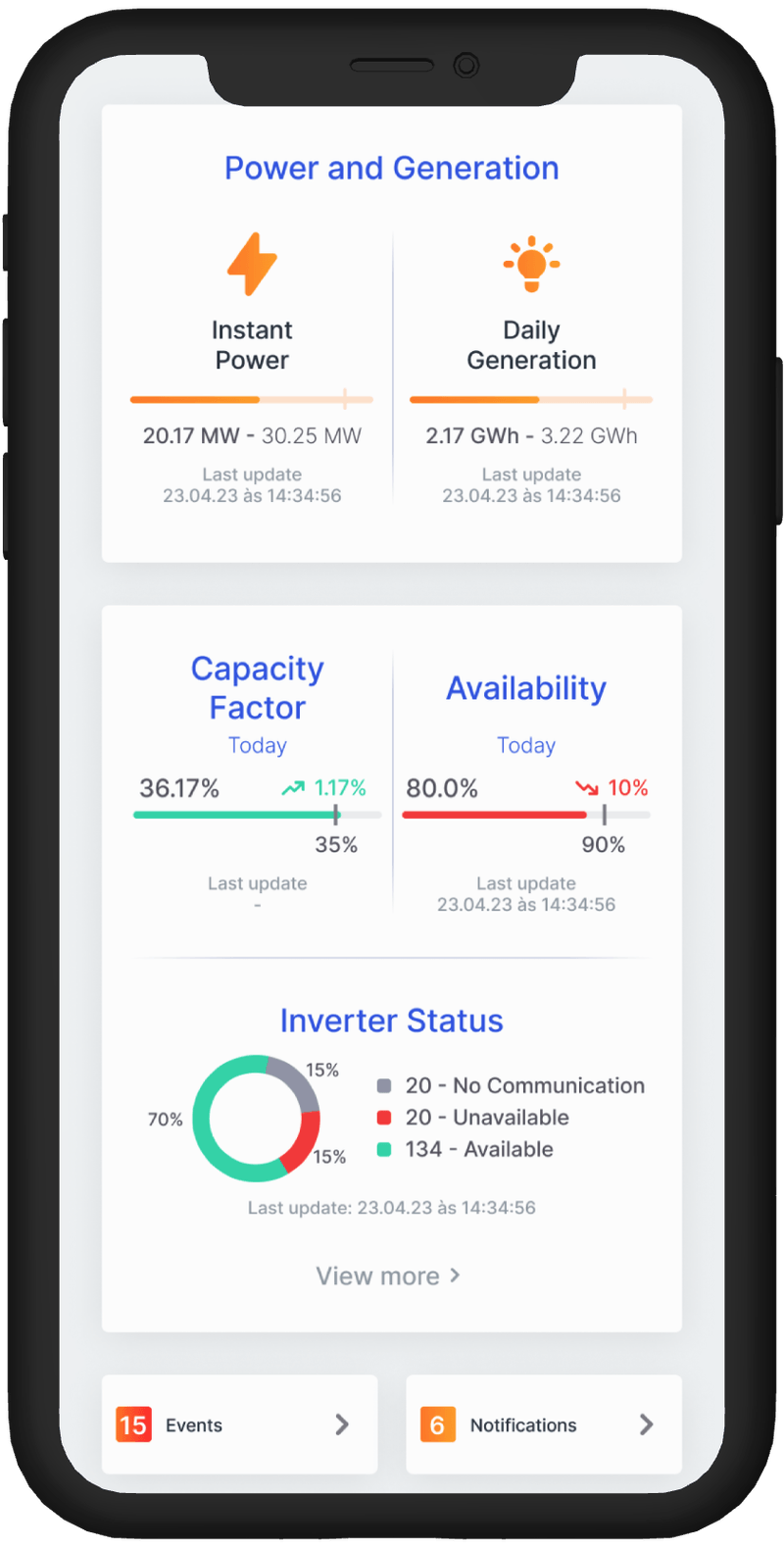
Task: Open the Events card
Action: [x=239, y=1424]
